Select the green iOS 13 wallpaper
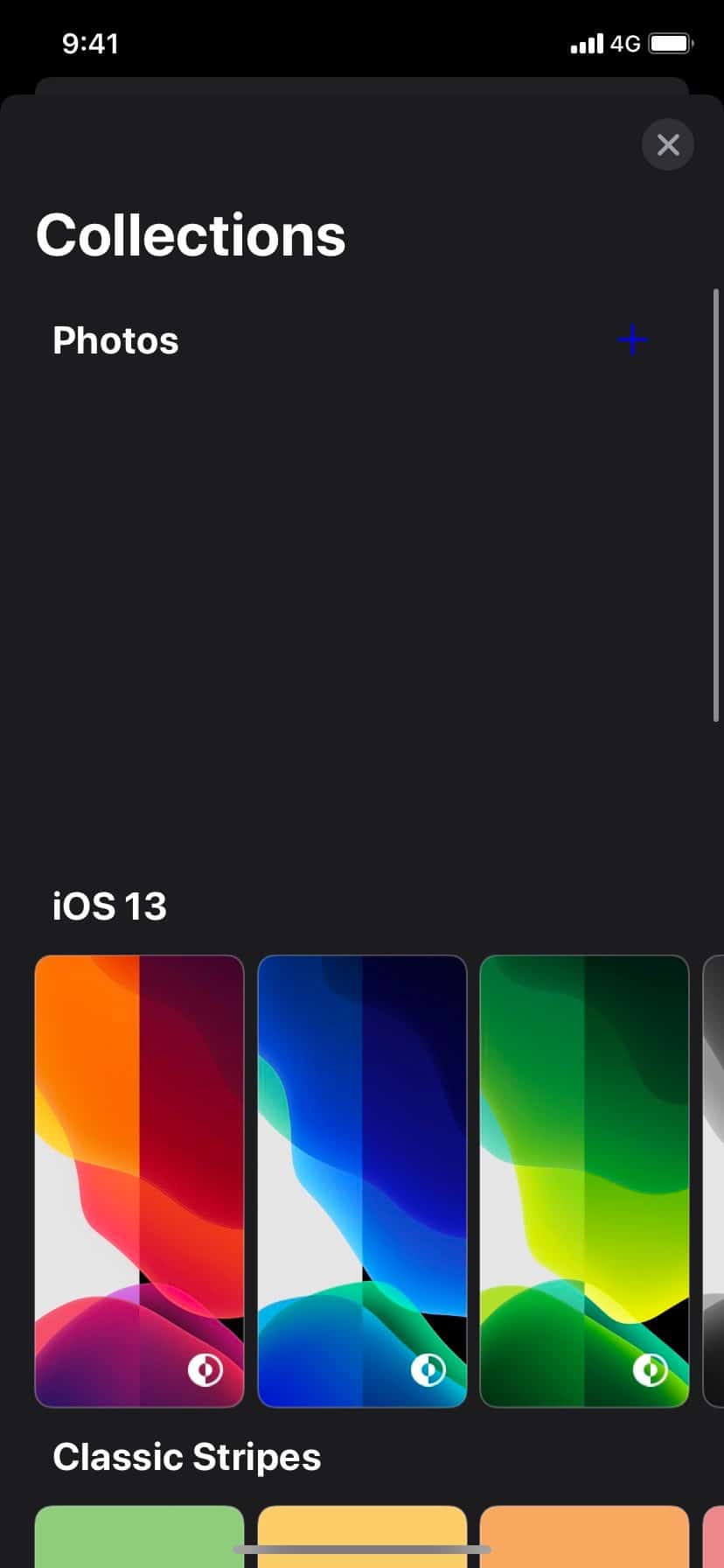Image resolution: width=724 pixels, height=1568 pixels. click(584, 1181)
